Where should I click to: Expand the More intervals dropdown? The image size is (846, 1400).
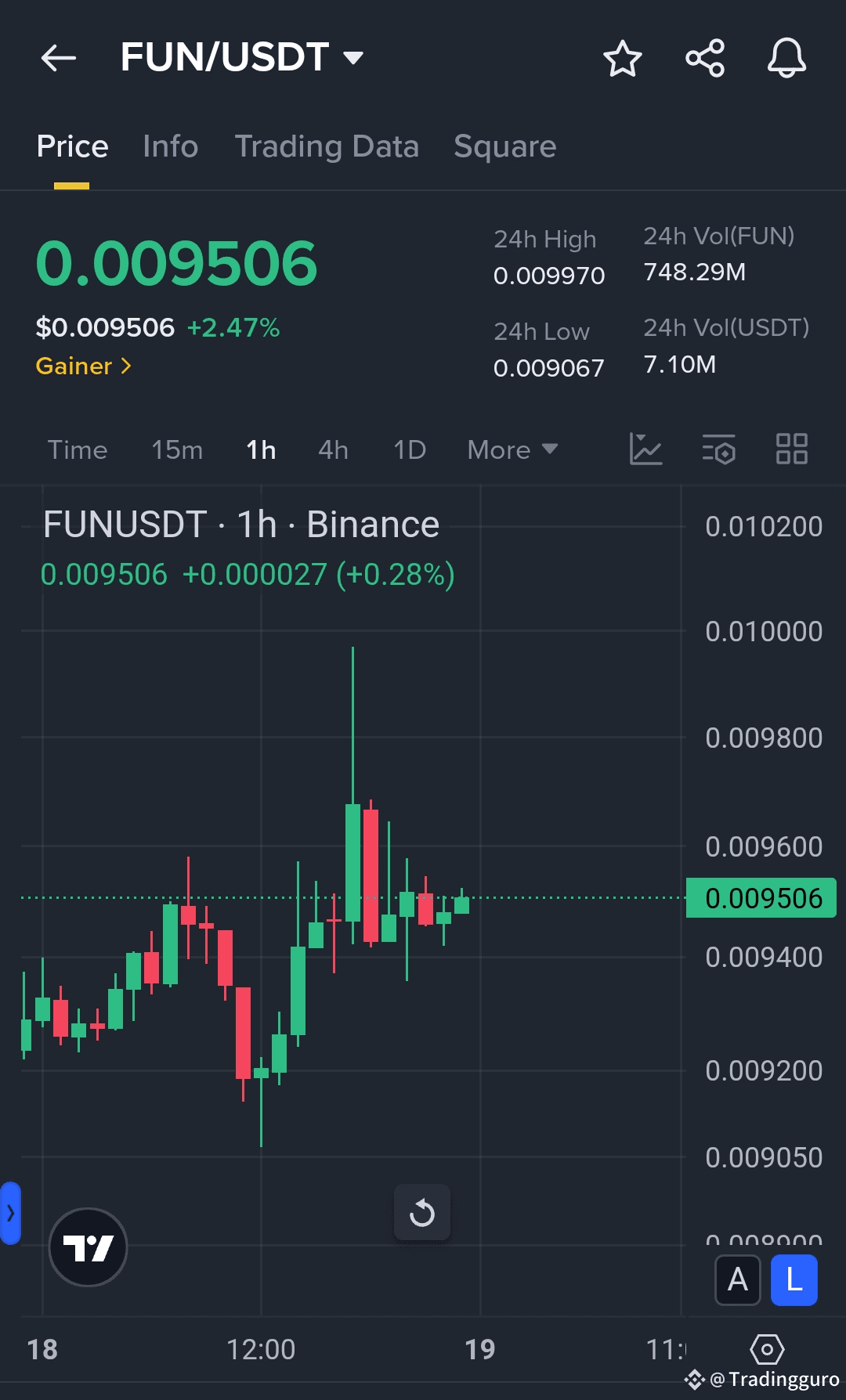point(512,450)
